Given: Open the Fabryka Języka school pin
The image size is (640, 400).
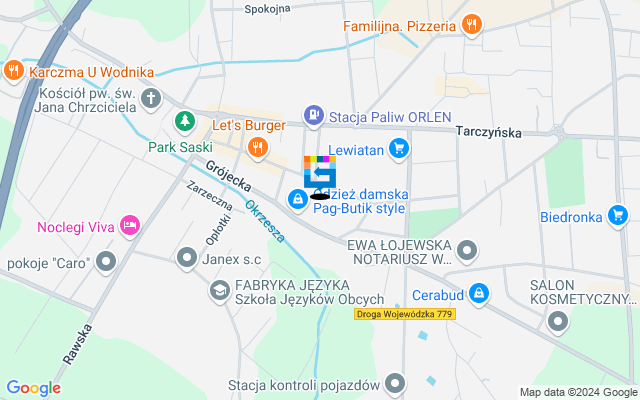Looking at the screenshot, I should [x=218, y=291].
